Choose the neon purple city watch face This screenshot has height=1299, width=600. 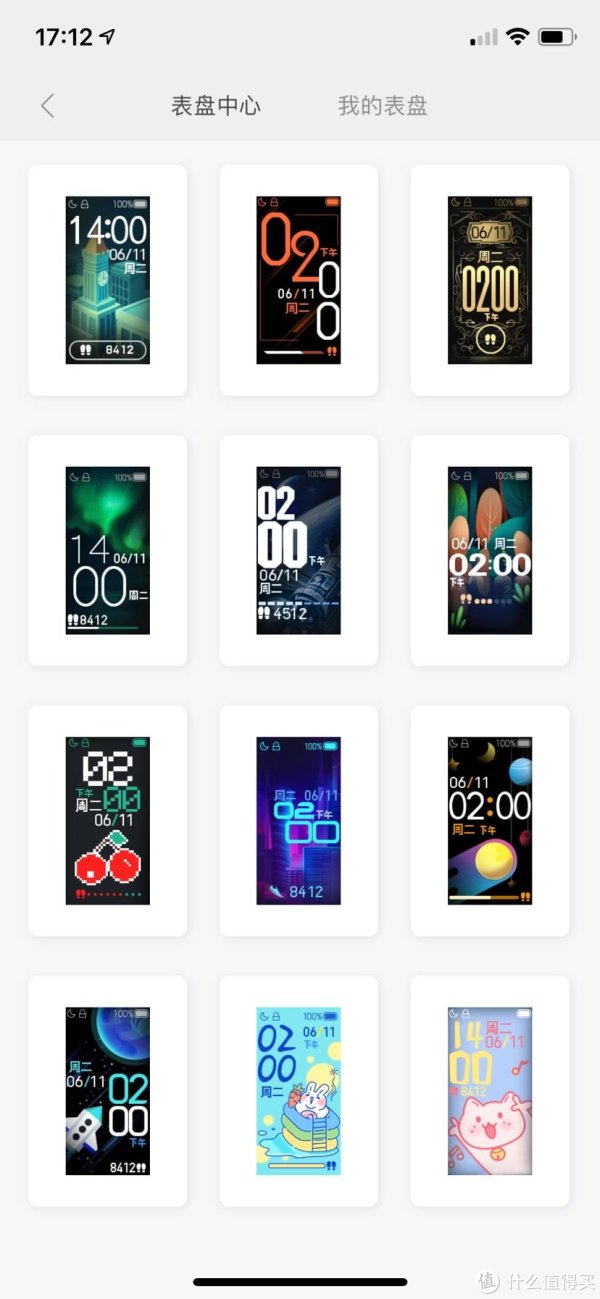tap(299, 821)
